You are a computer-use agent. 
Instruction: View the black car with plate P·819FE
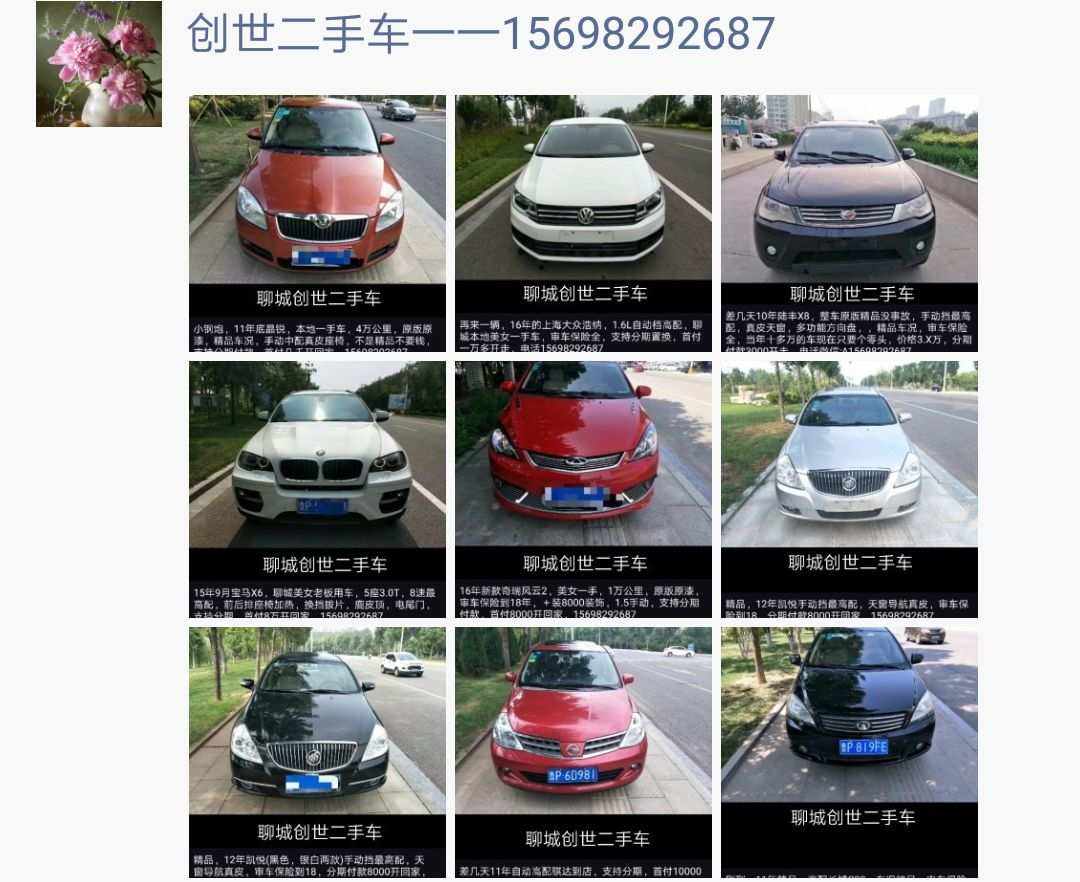coord(849,752)
